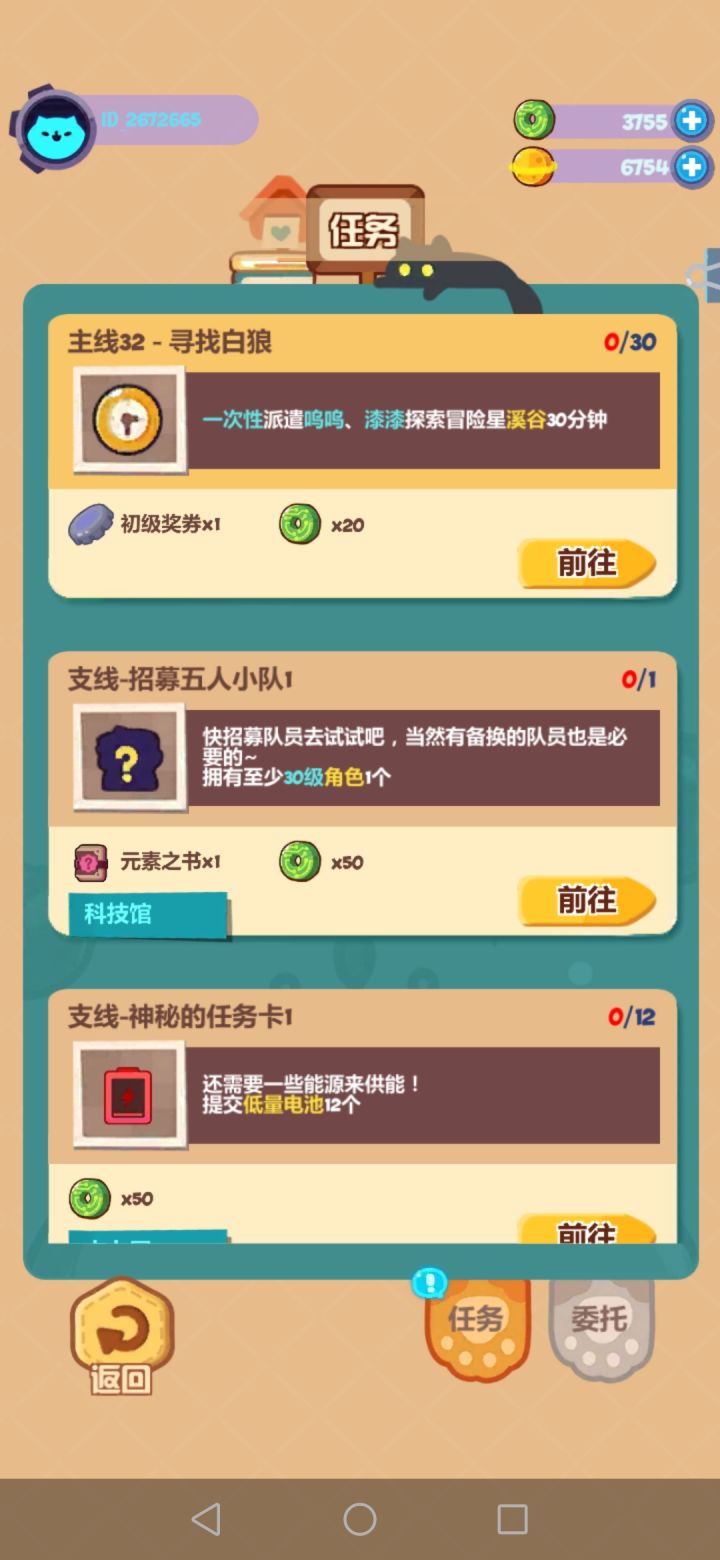Click the donut x50 reward under 神秘的任务卡1
Image resolution: width=720 pixels, height=1560 pixels.
pyautogui.click(x=90, y=1198)
